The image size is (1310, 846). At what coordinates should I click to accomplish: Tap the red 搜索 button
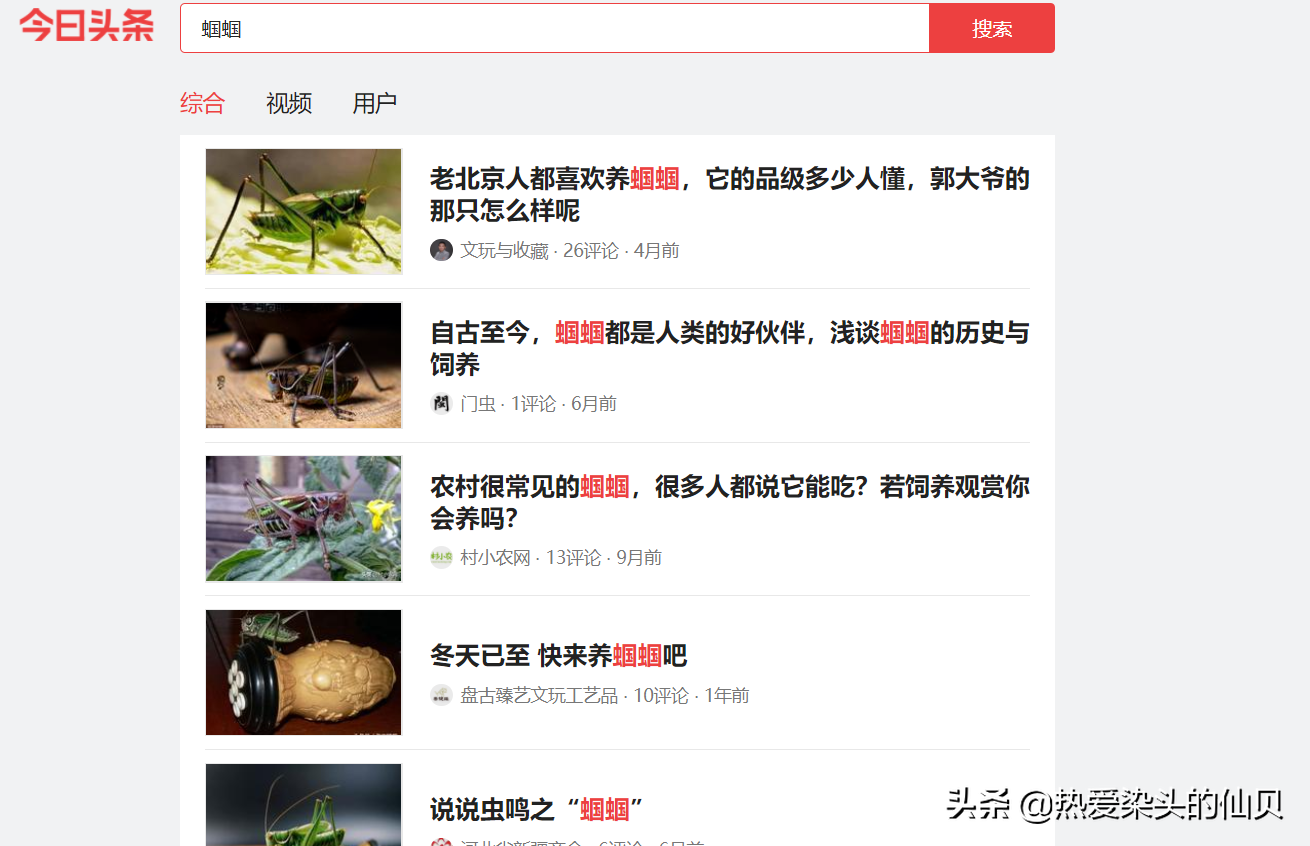(x=991, y=29)
